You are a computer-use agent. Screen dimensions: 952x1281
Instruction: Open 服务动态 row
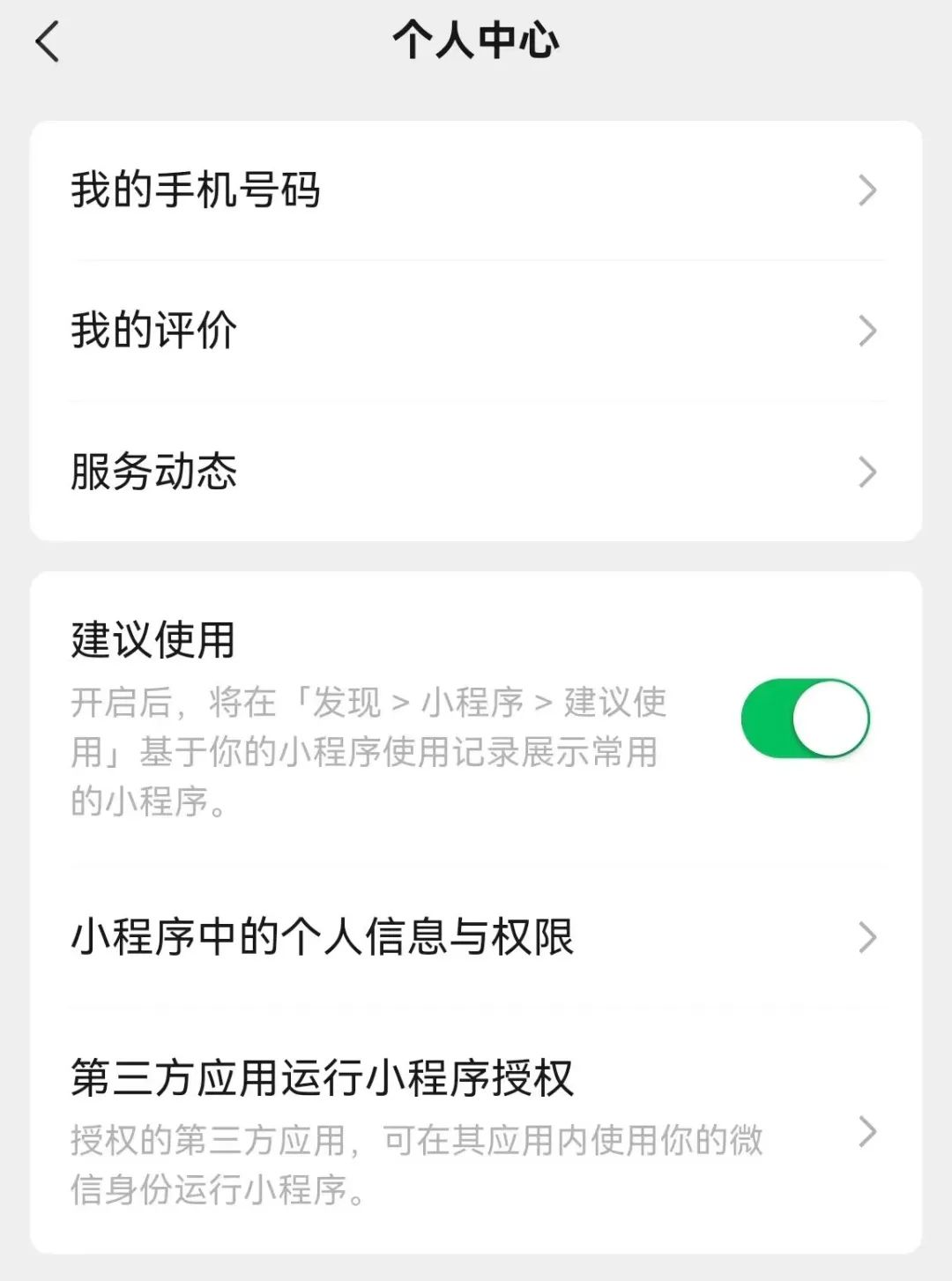tap(476, 472)
